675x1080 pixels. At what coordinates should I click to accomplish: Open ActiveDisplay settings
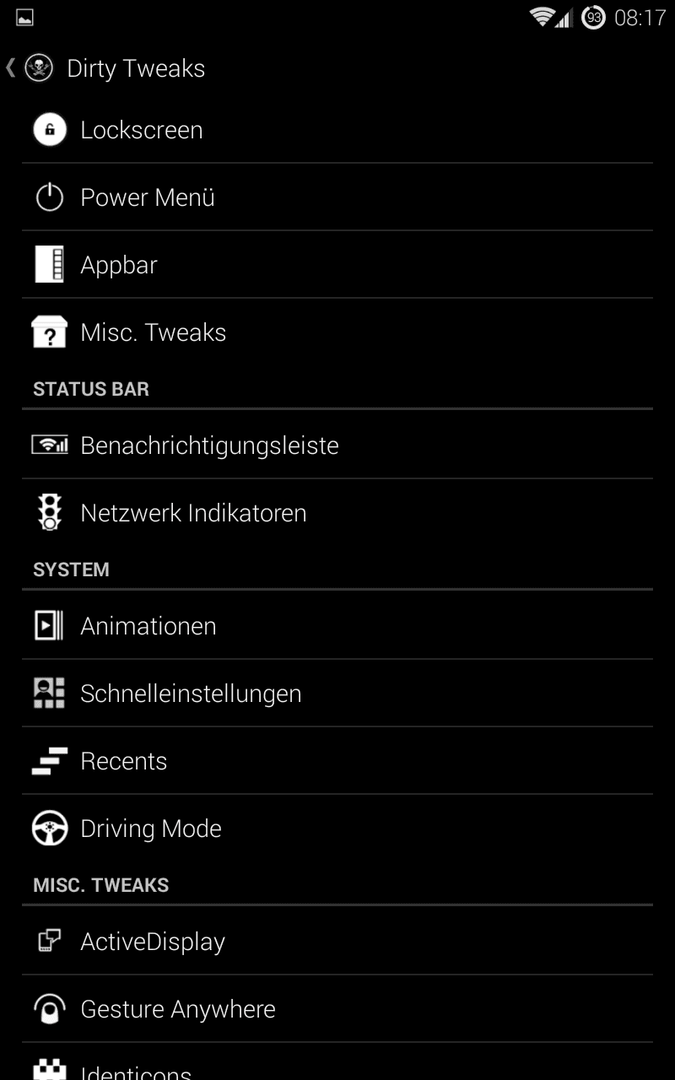tap(338, 941)
